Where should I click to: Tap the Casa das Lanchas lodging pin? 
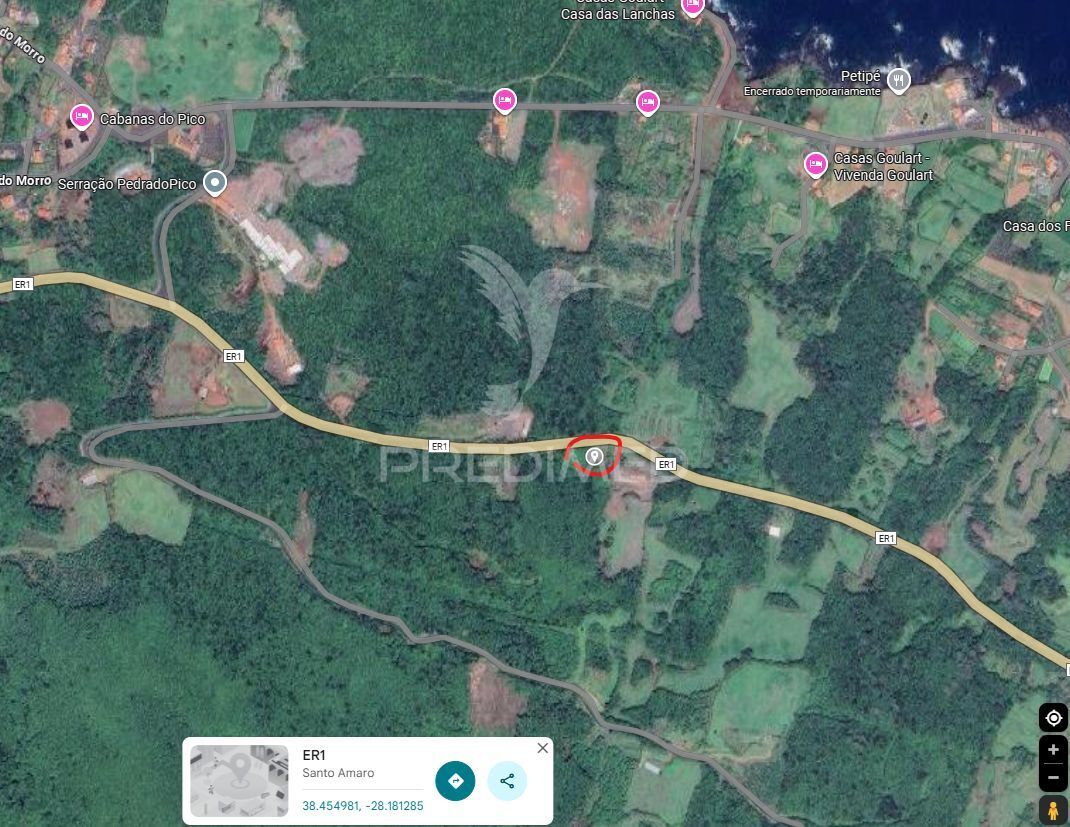692,8
